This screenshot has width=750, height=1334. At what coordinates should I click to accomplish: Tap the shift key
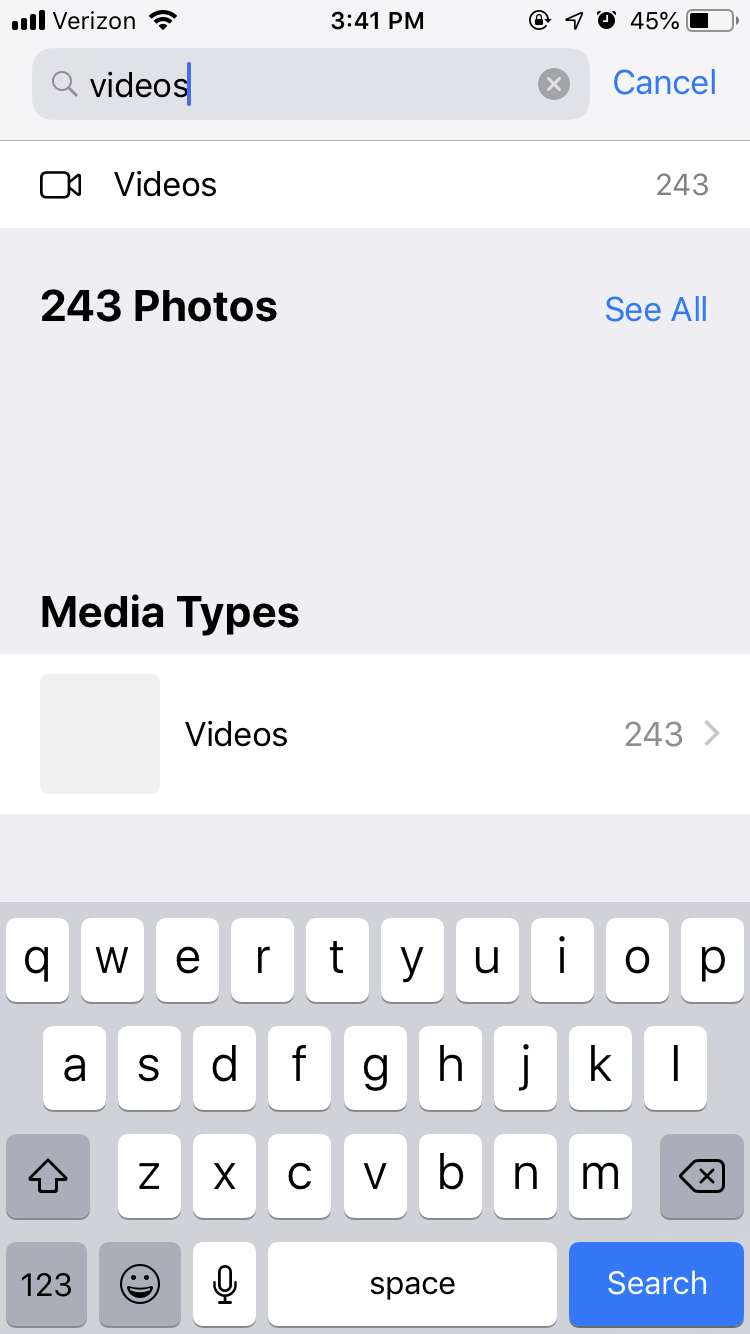click(x=47, y=1176)
